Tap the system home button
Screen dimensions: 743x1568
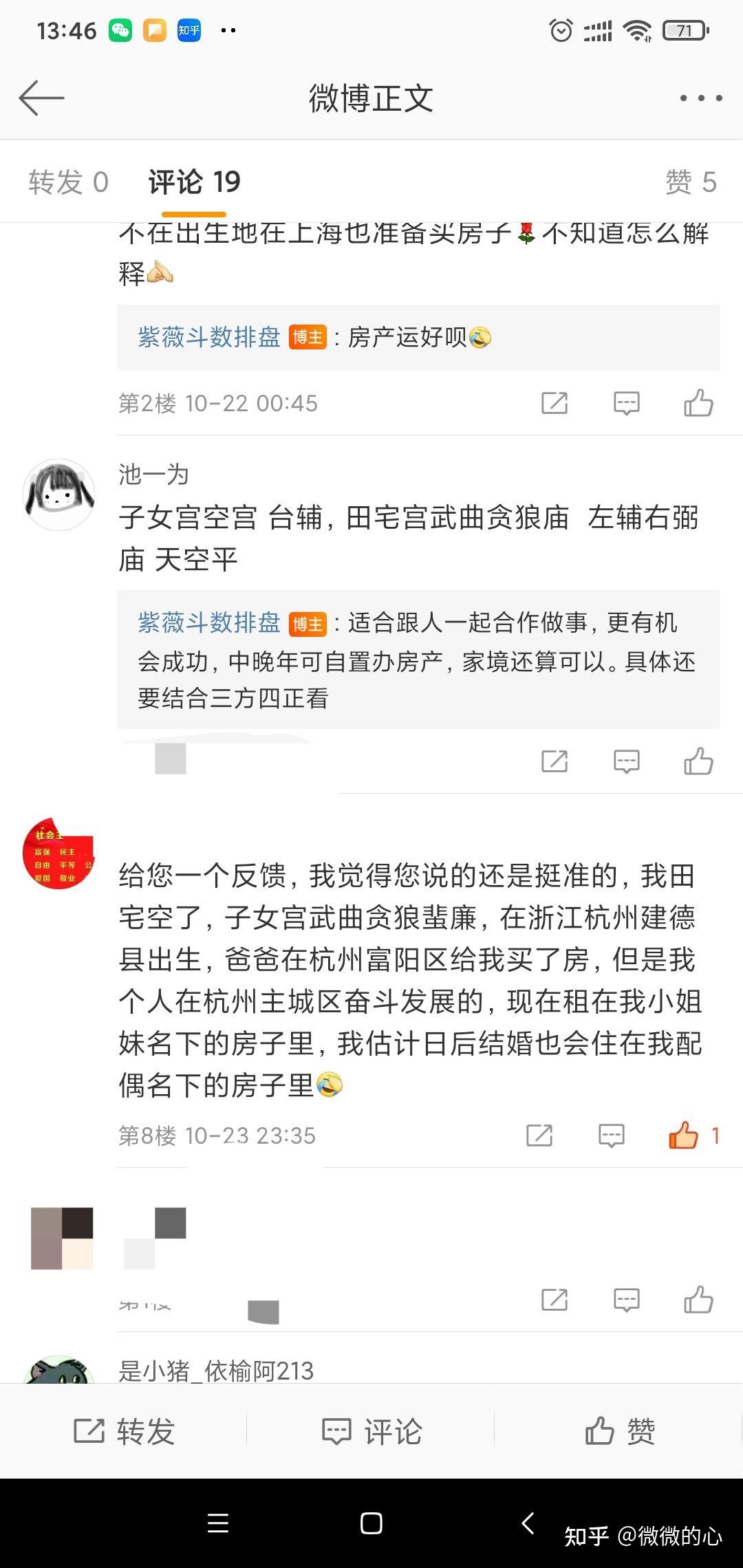[371, 1523]
